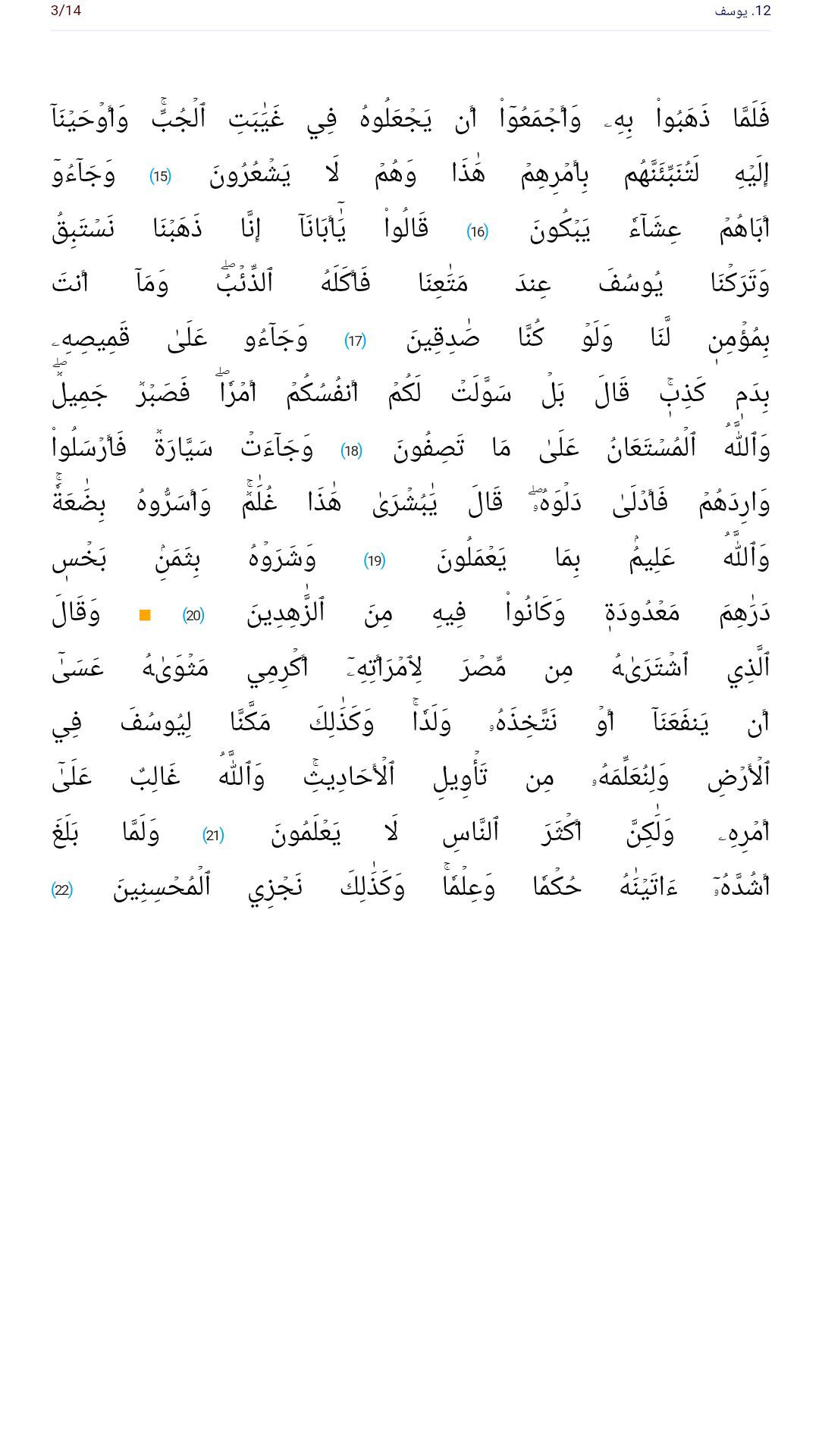
Task: Tap verse number marker 18
Action: [x=351, y=451]
